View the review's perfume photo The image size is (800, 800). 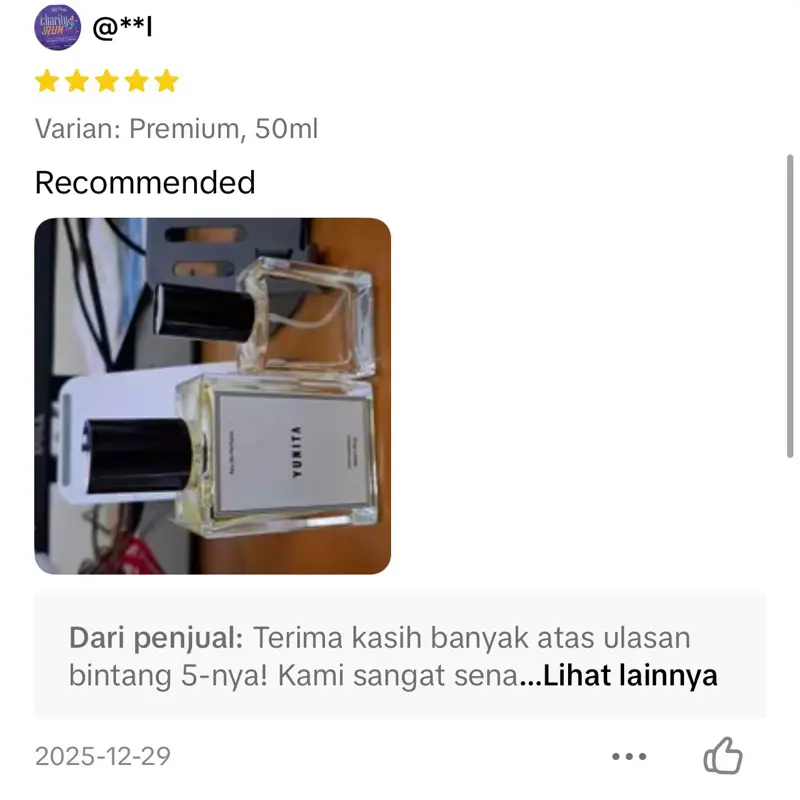[x=212, y=396]
